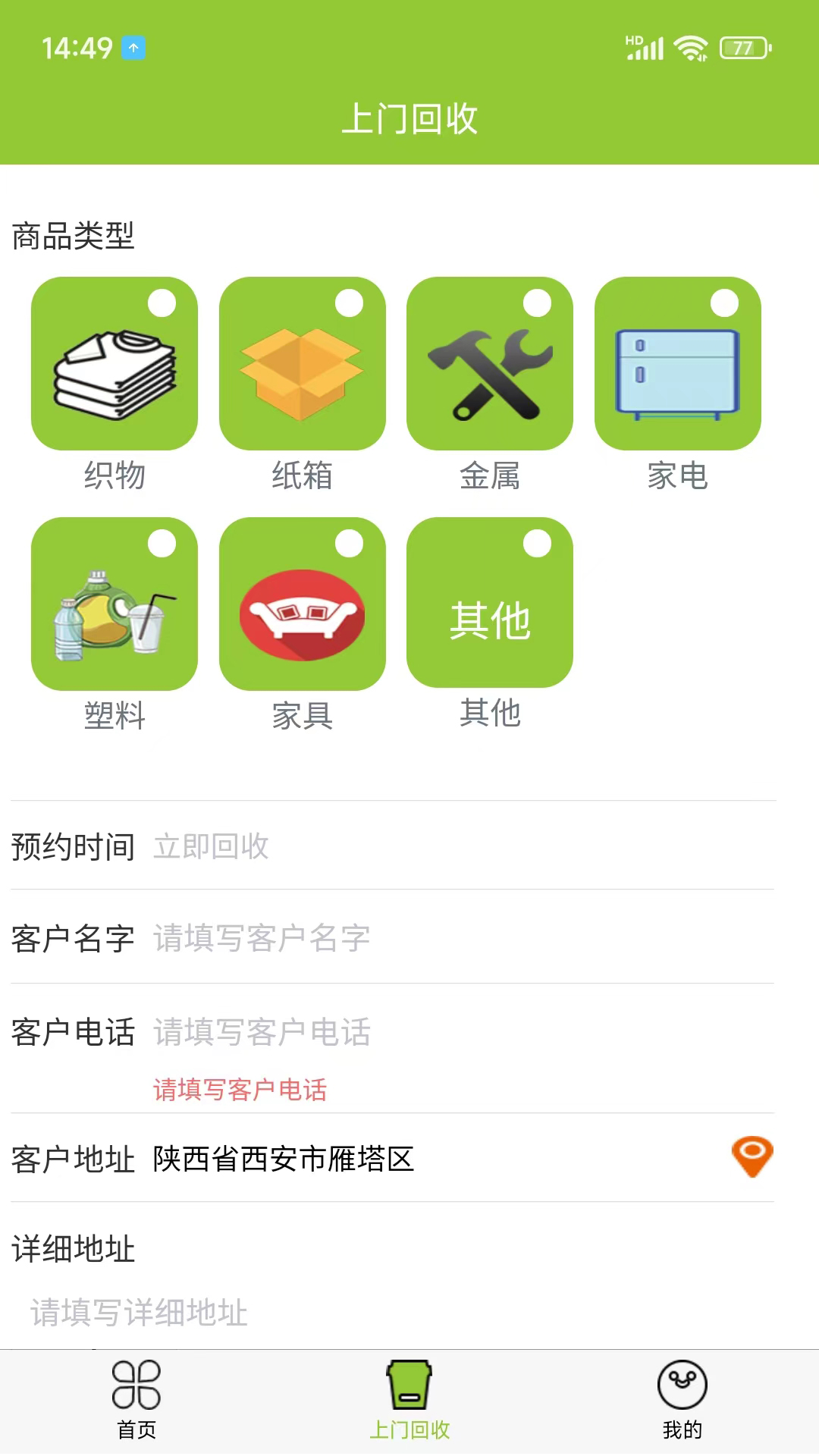Tap the 客户名字 input field
The image size is (819, 1456).
coord(463,939)
